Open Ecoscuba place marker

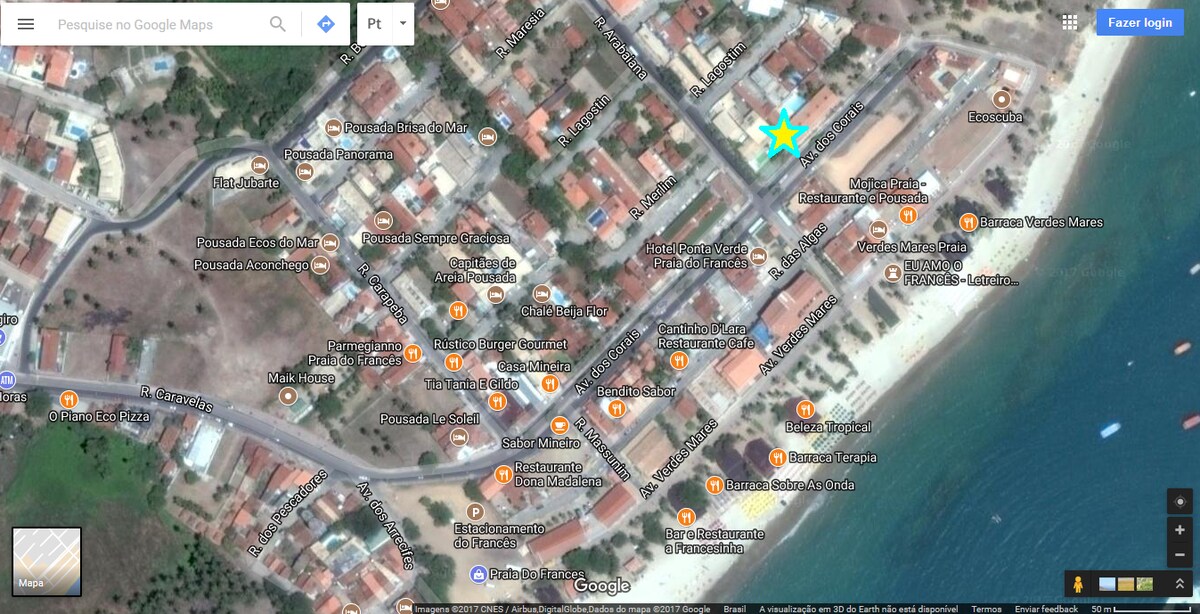pos(1001,99)
